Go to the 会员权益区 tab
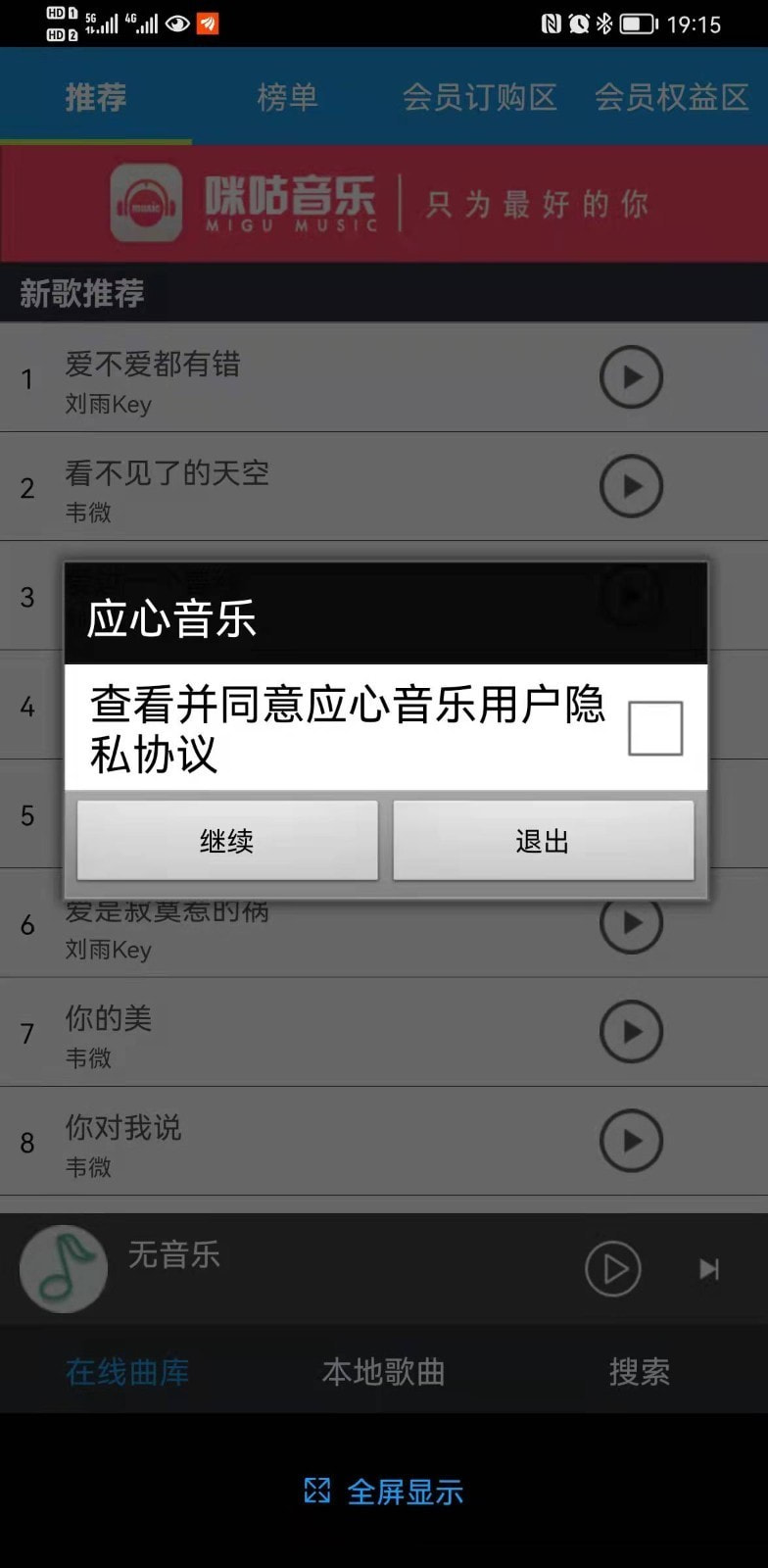This screenshot has height=1568, width=768. click(x=671, y=97)
